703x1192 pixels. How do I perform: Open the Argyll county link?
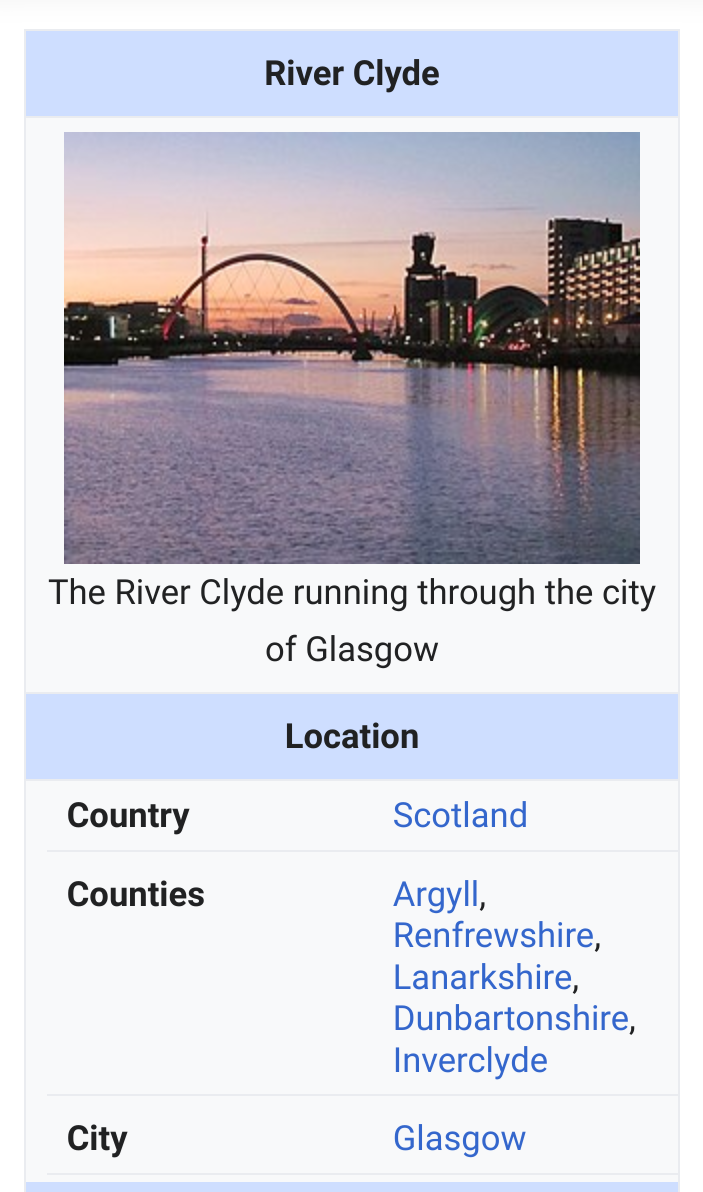[436, 894]
